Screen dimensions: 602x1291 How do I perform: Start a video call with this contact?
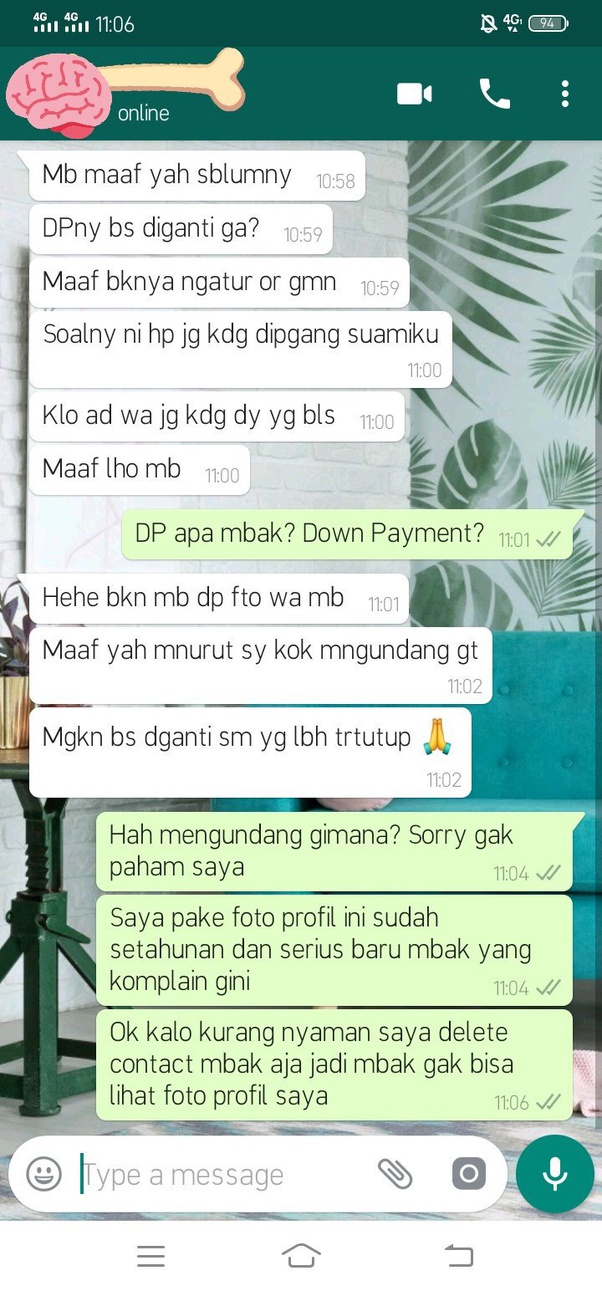(x=414, y=94)
